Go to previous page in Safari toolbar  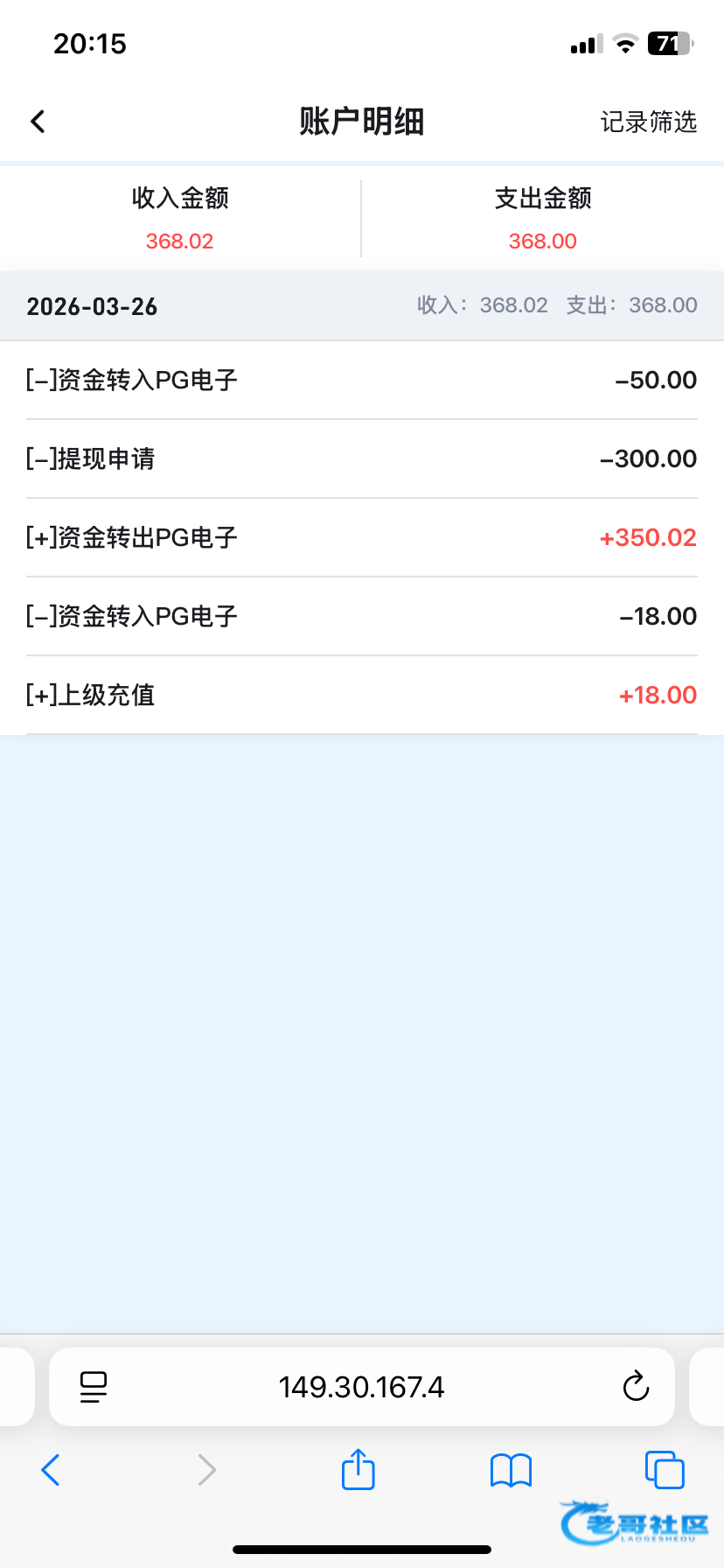click(51, 1470)
